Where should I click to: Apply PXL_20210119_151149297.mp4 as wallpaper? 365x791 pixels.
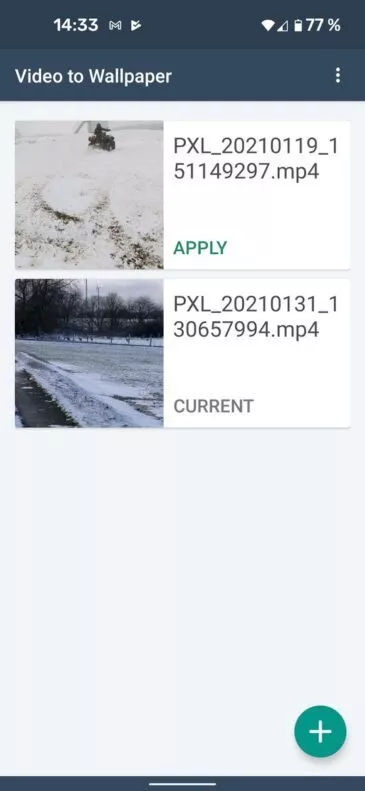(200, 248)
